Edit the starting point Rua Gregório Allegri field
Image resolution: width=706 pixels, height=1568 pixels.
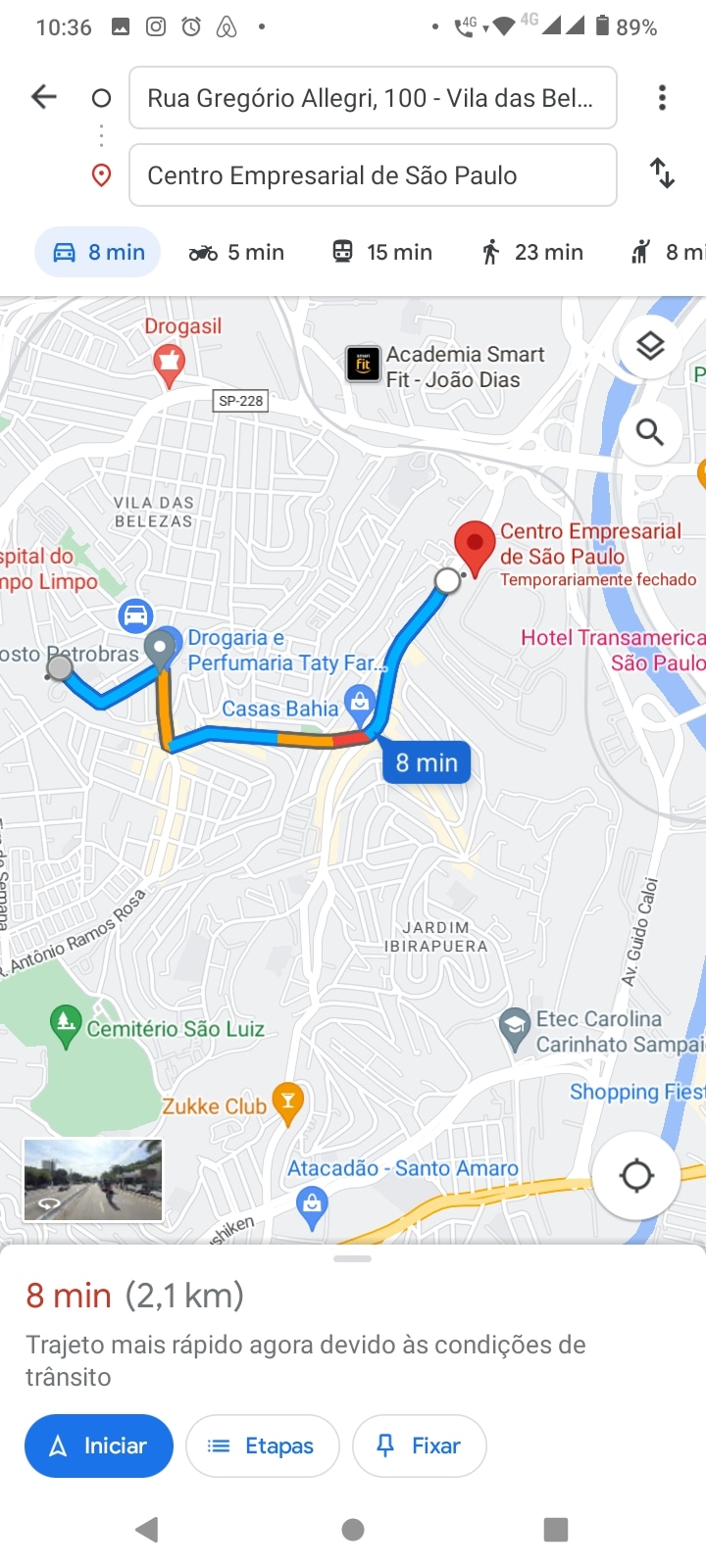(x=373, y=98)
